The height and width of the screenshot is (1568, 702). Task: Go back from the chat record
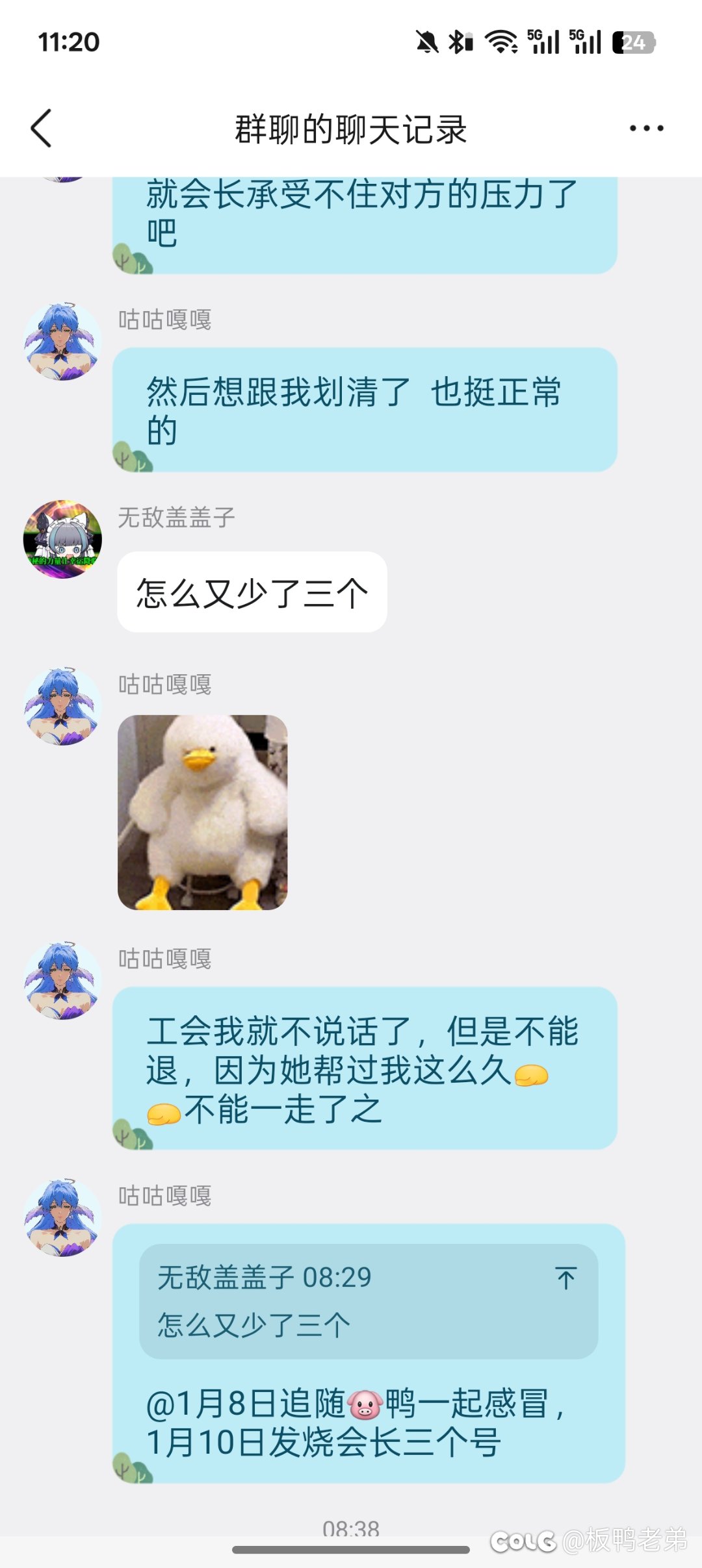pyautogui.click(x=42, y=128)
